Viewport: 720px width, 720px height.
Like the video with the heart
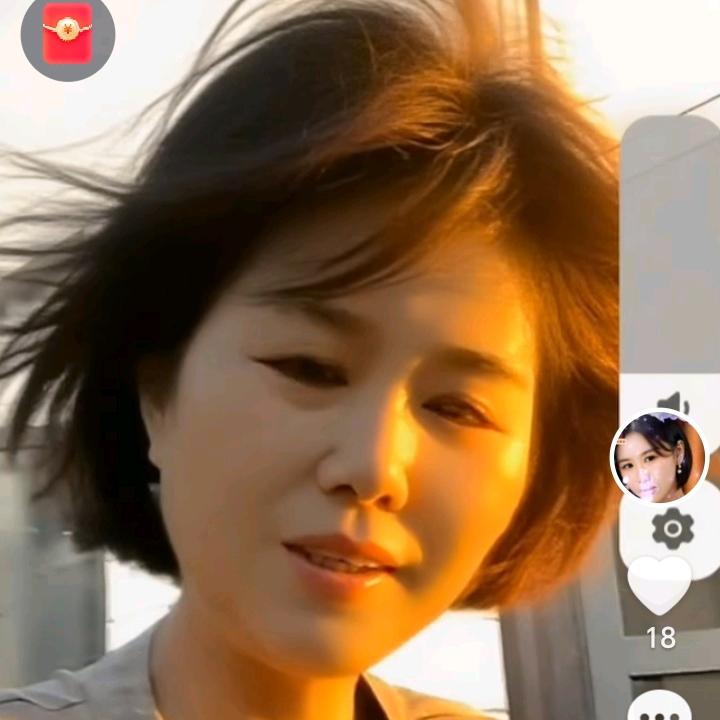pyautogui.click(x=660, y=584)
